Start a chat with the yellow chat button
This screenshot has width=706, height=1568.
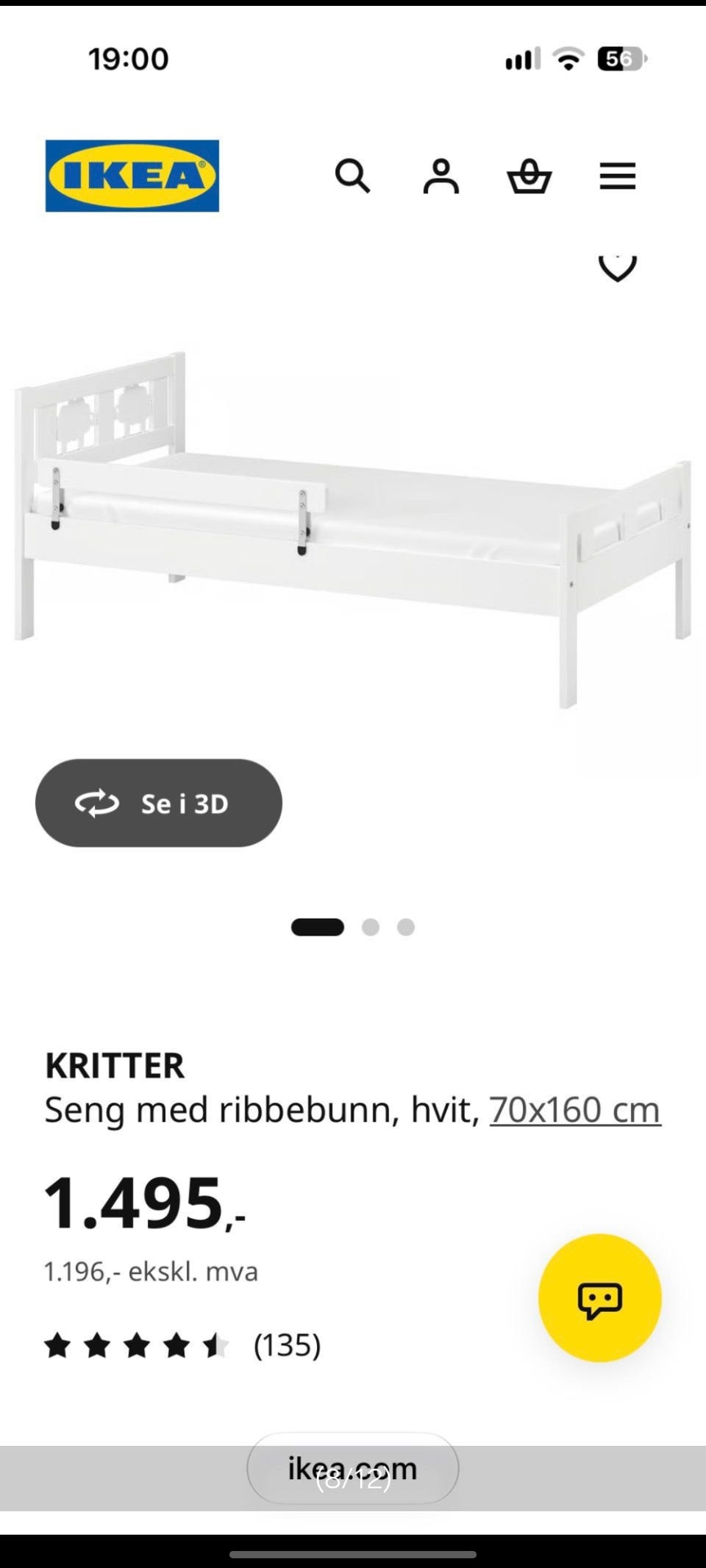pos(600,1298)
